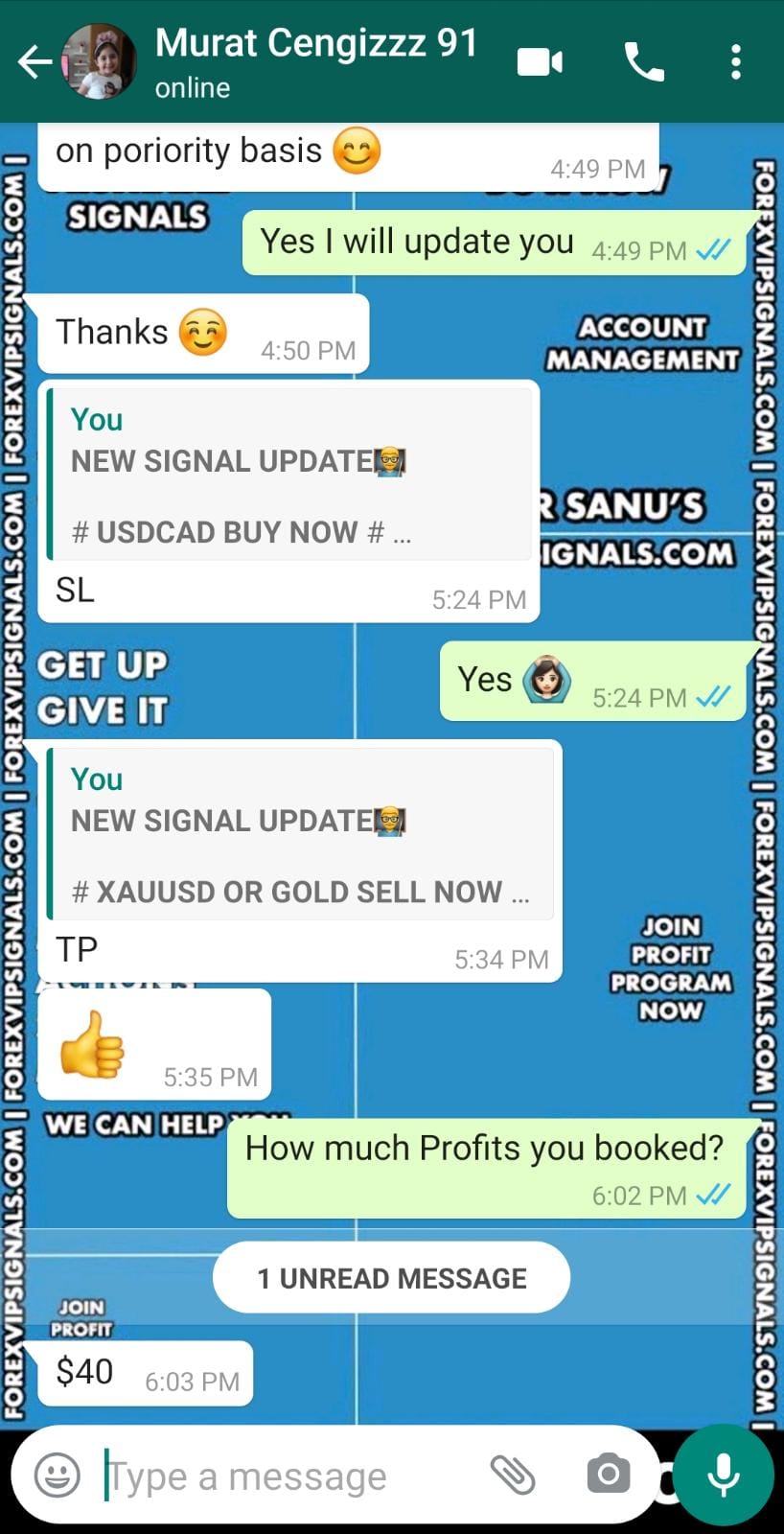Open the emoji picker
Viewport: 784px width, 1534px height.
tap(58, 1475)
